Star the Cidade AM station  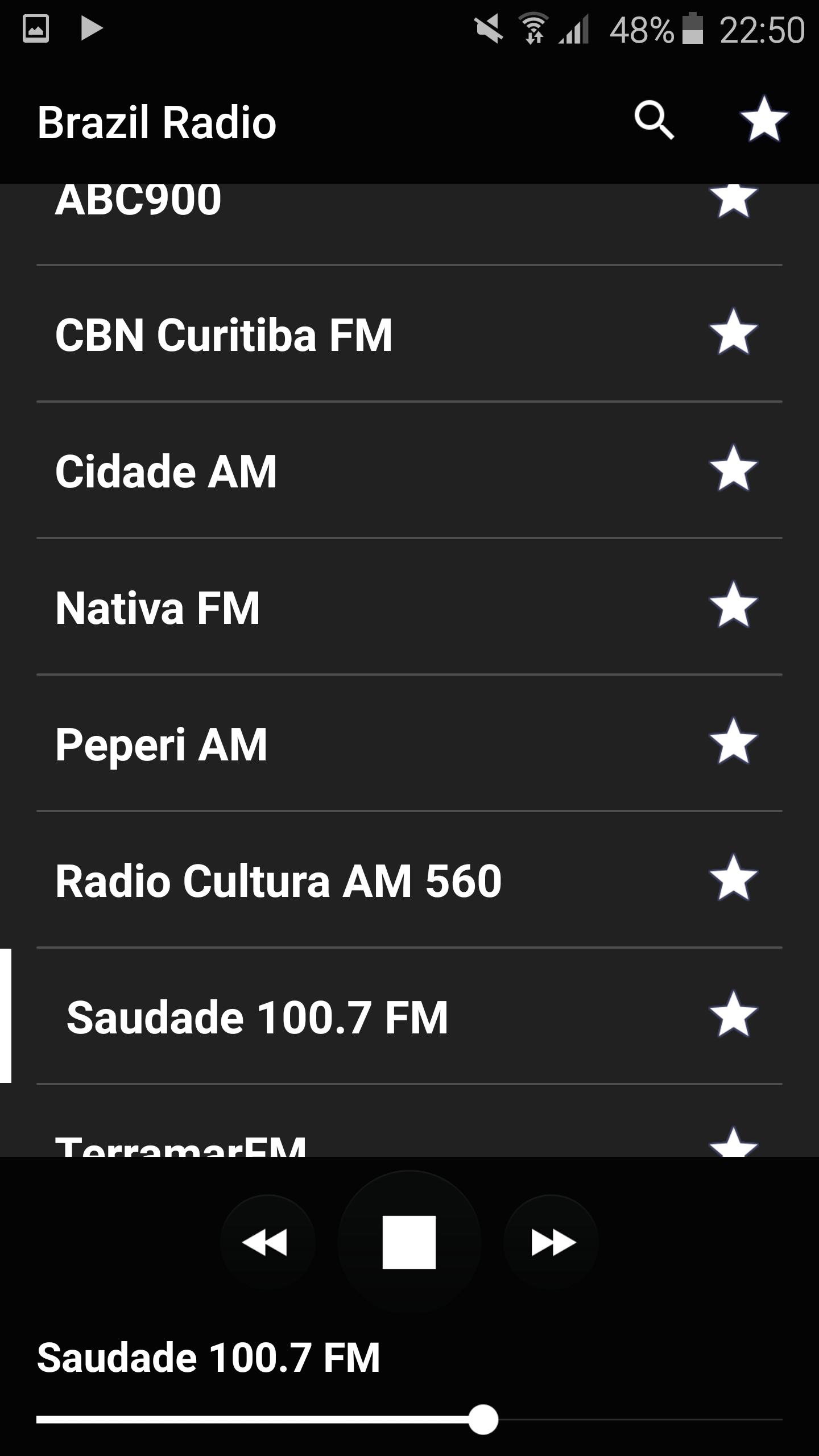[x=734, y=469]
